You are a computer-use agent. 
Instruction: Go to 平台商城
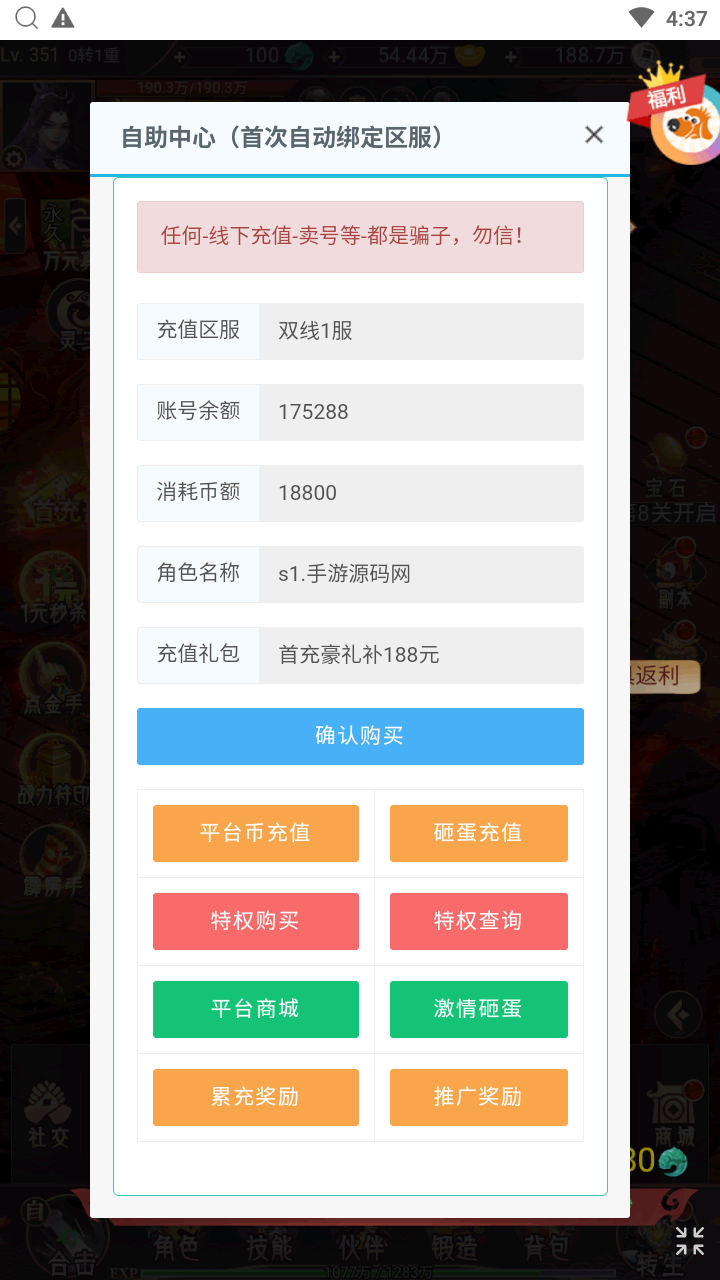pos(255,1009)
